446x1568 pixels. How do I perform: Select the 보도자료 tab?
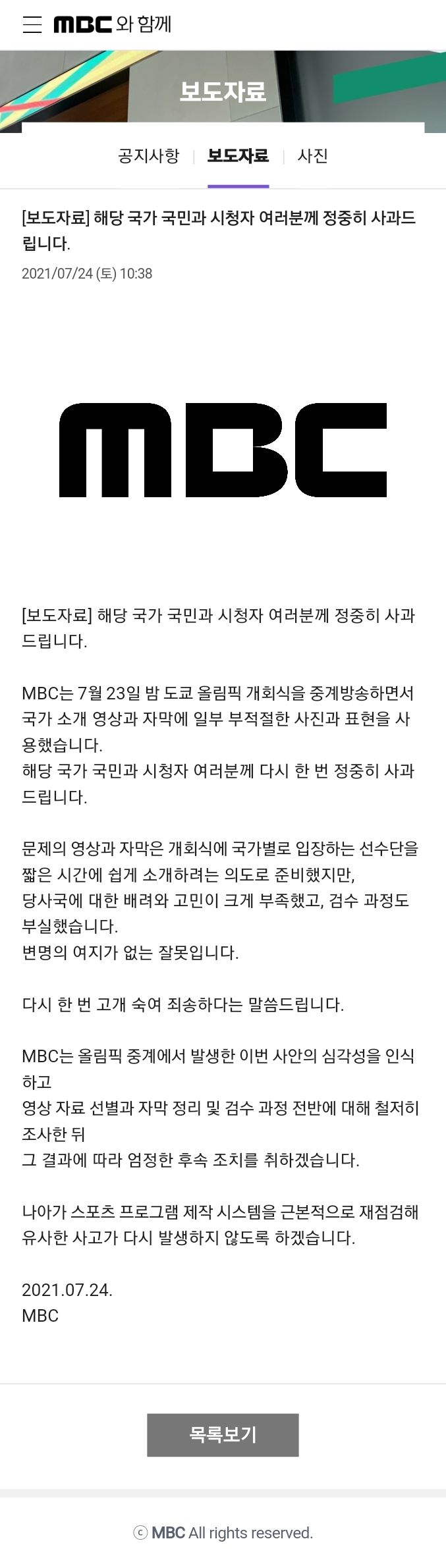tap(238, 156)
